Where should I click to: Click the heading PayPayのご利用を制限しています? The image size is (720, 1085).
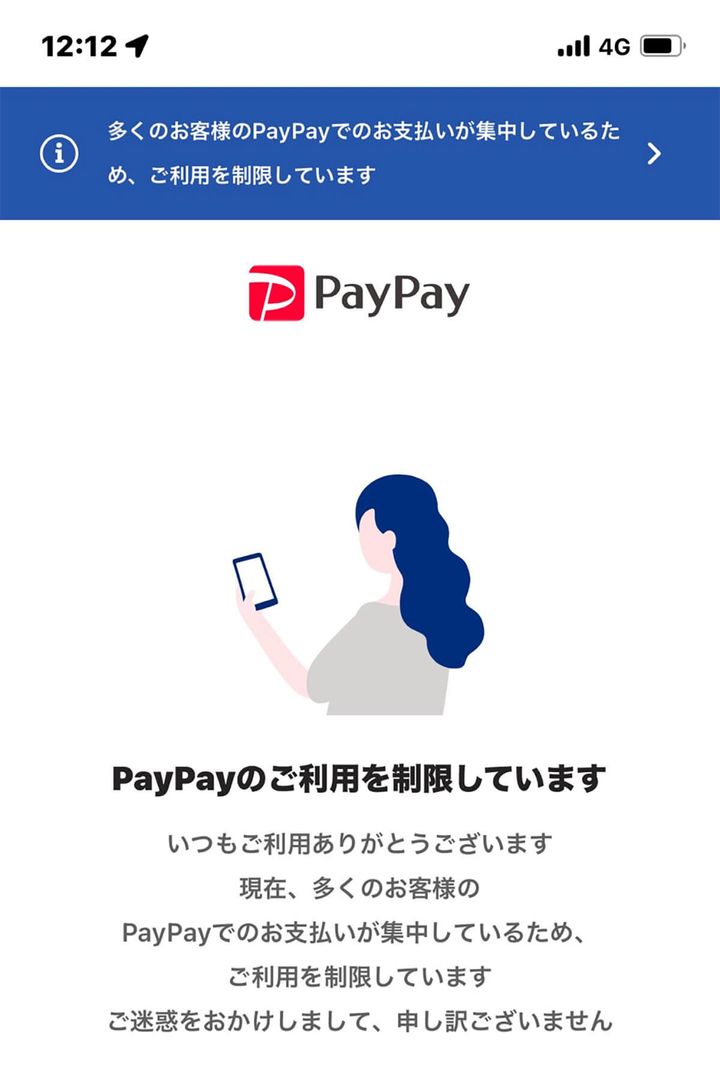click(x=360, y=775)
